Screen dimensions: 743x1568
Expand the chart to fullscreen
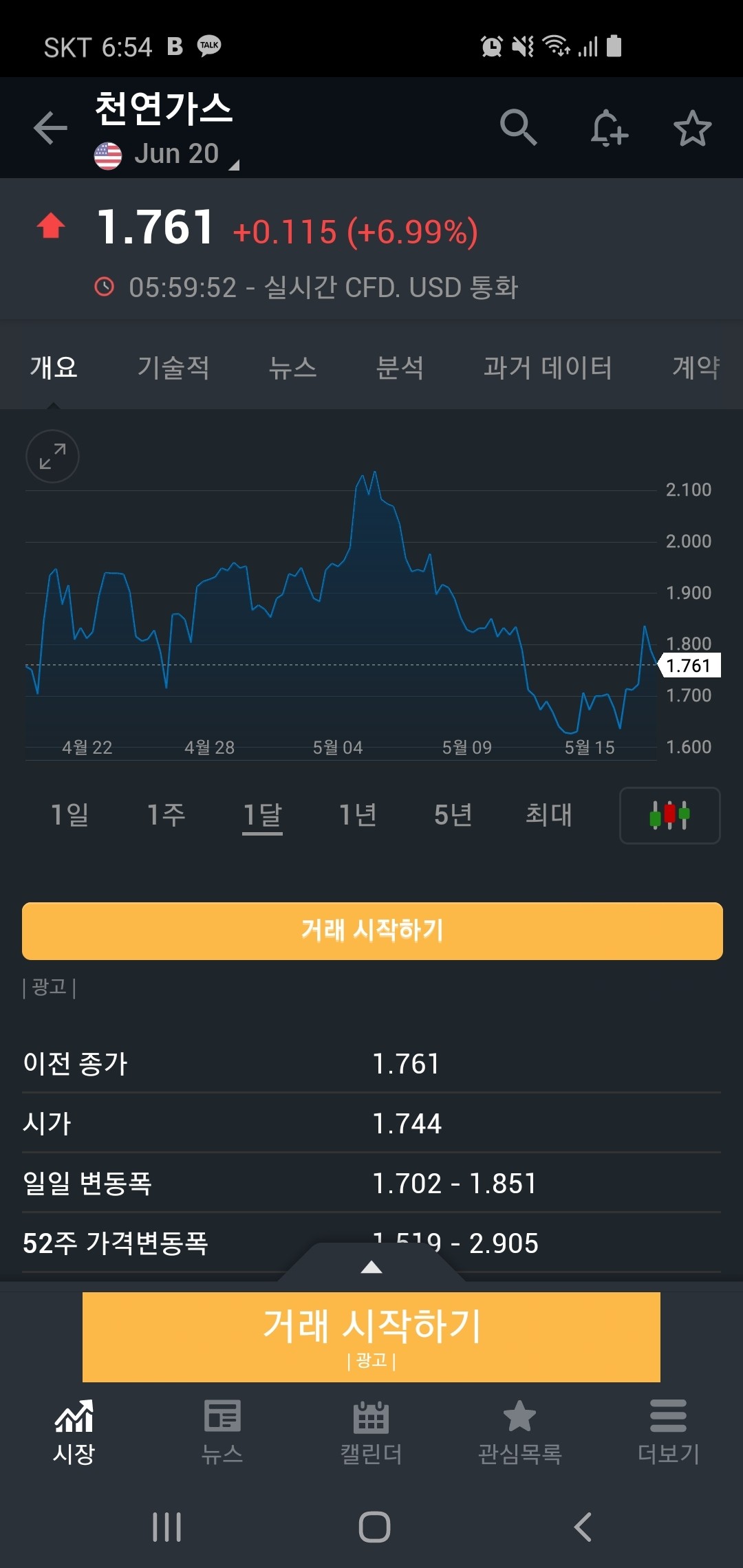click(52, 456)
